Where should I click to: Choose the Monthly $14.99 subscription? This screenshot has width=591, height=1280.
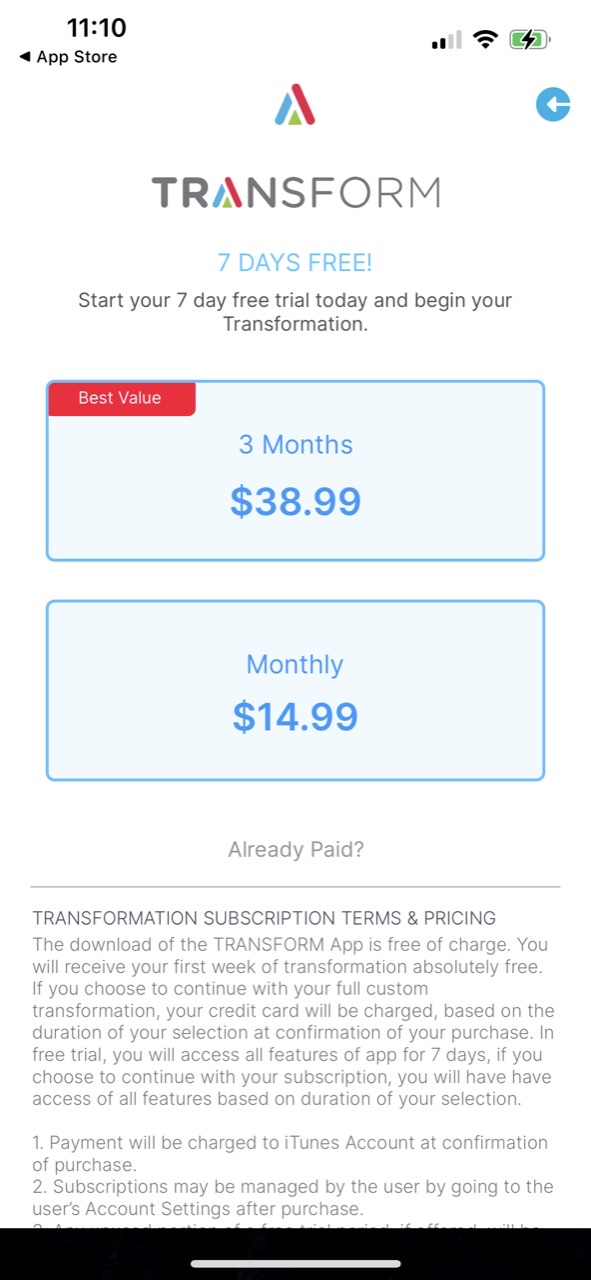click(x=295, y=690)
